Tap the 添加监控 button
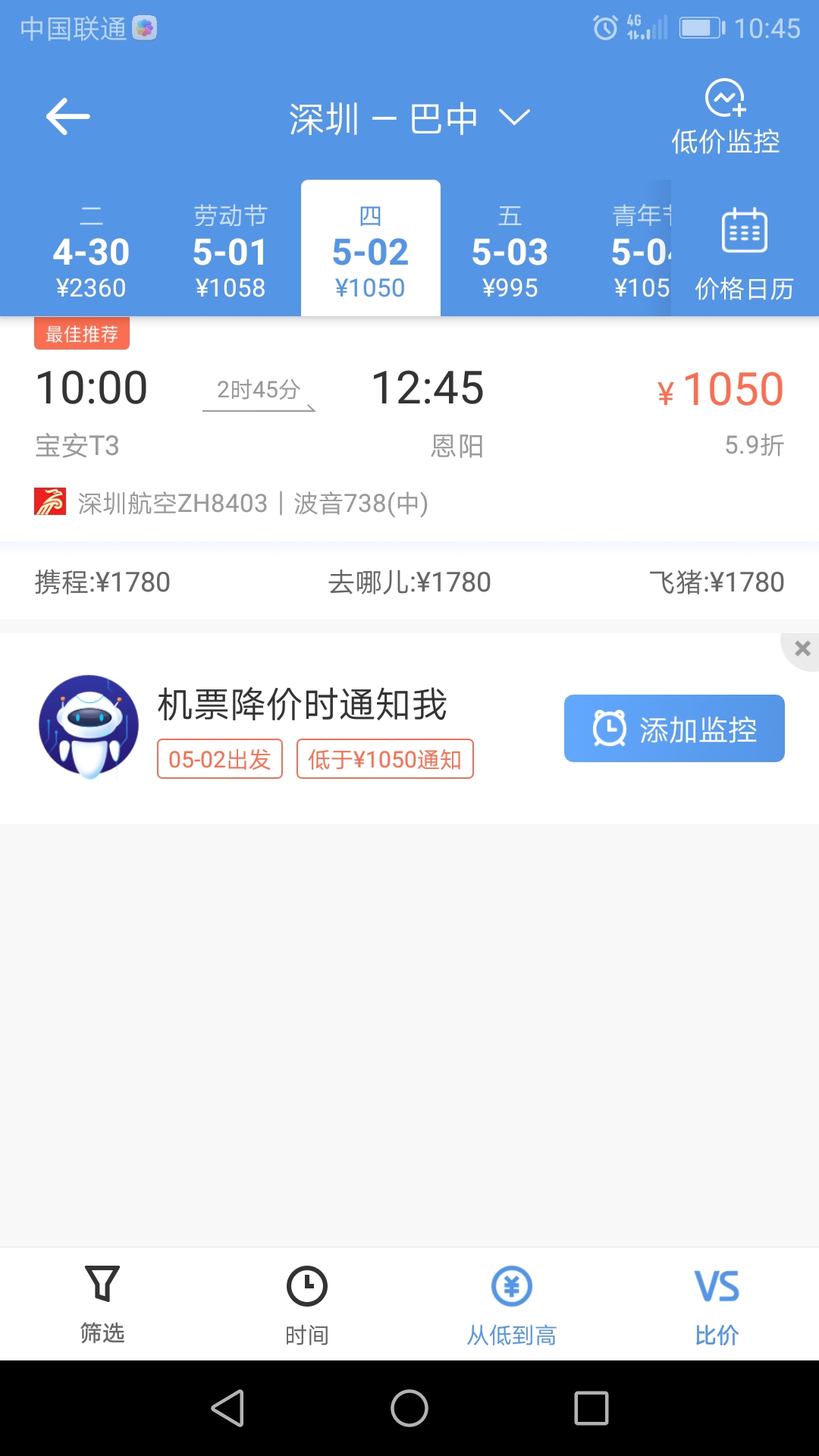This screenshot has height=1456, width=819. point(674,729)
